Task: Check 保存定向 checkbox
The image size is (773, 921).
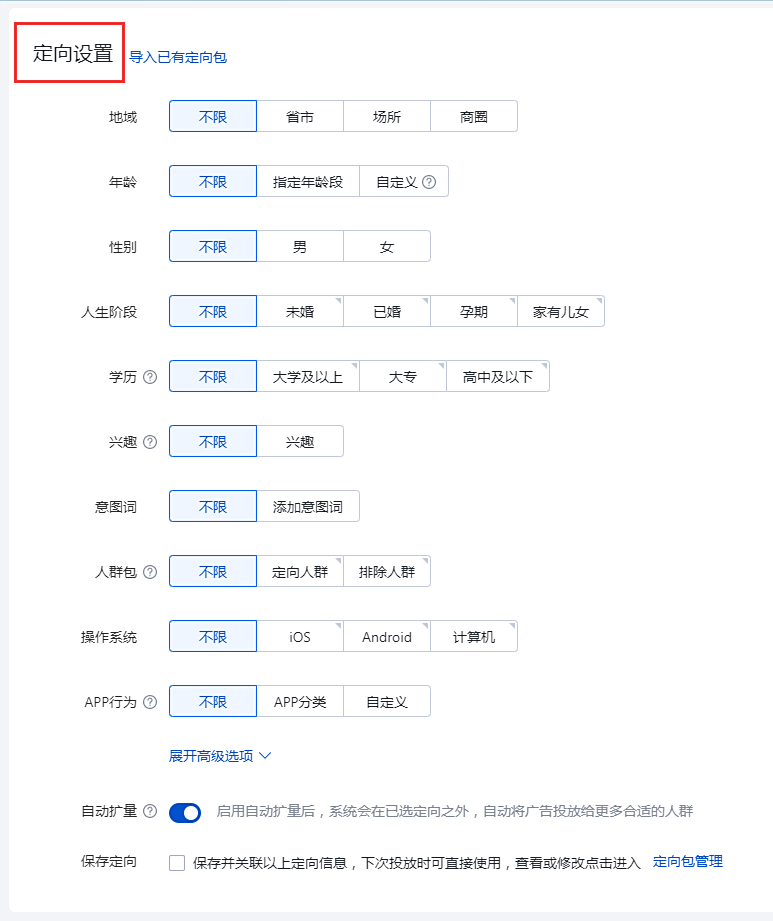Action: coord(177,862)
